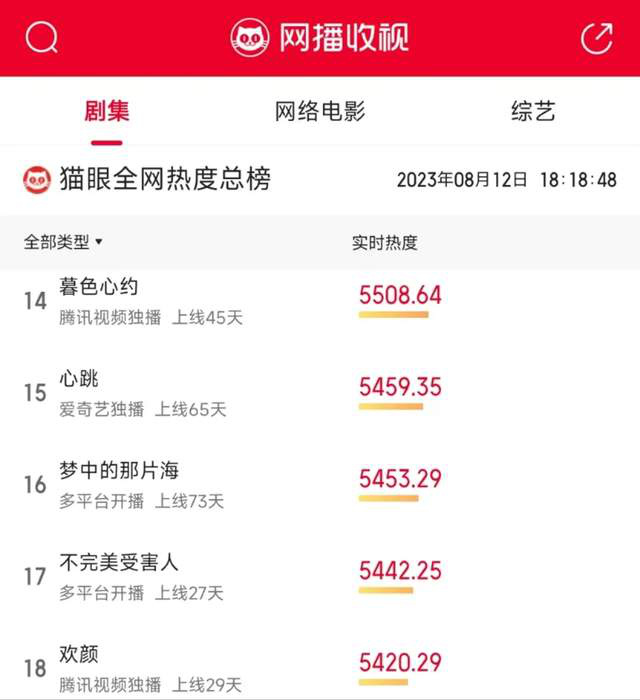
Task: Share this ranking page
Action: coord(597,38)
